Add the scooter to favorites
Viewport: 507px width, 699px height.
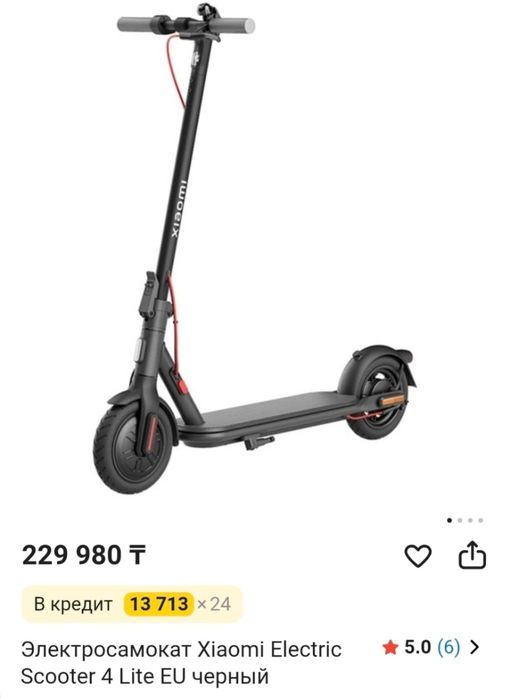point(418,556)
